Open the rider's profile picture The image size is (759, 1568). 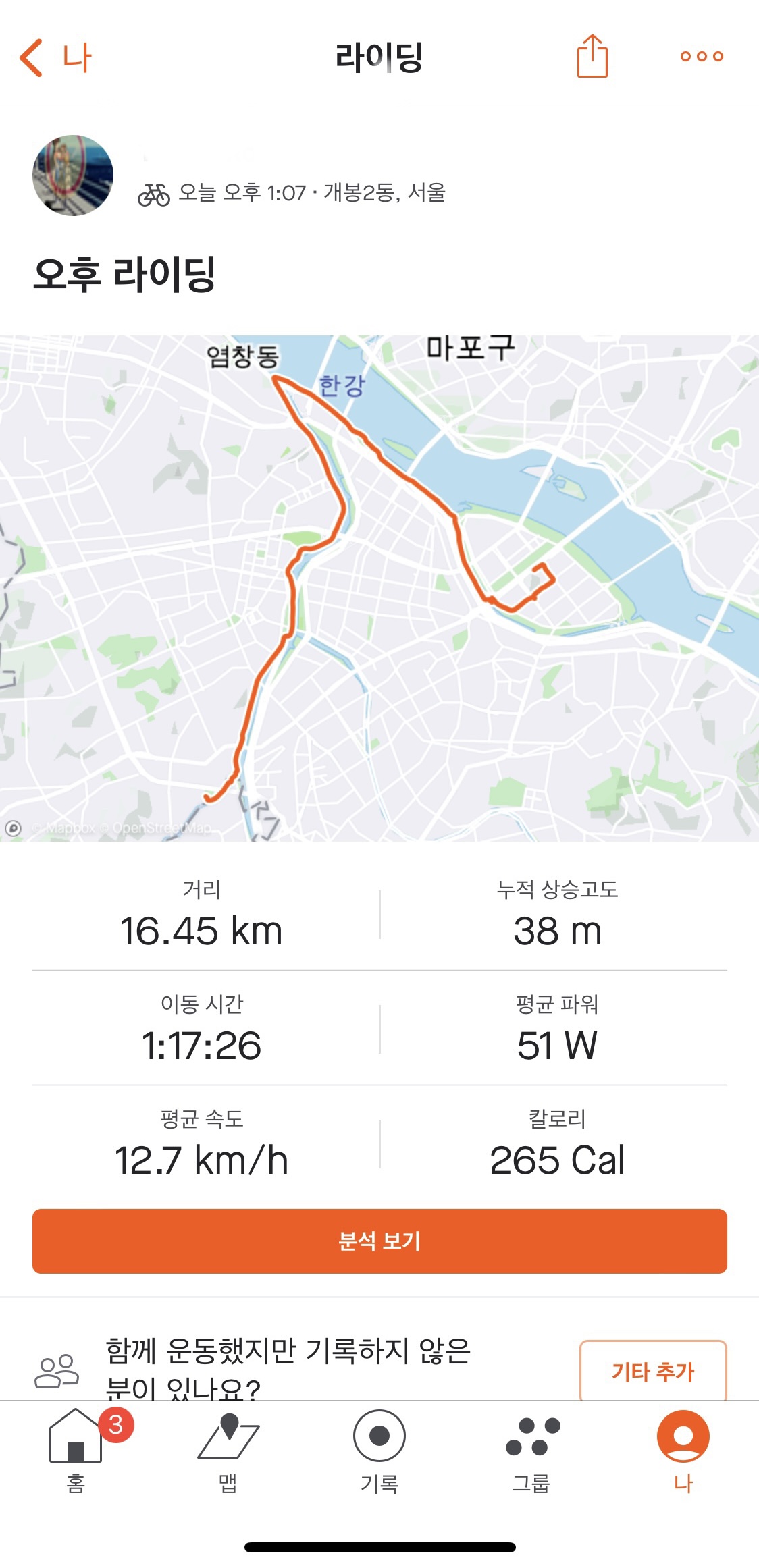(73, 175)
